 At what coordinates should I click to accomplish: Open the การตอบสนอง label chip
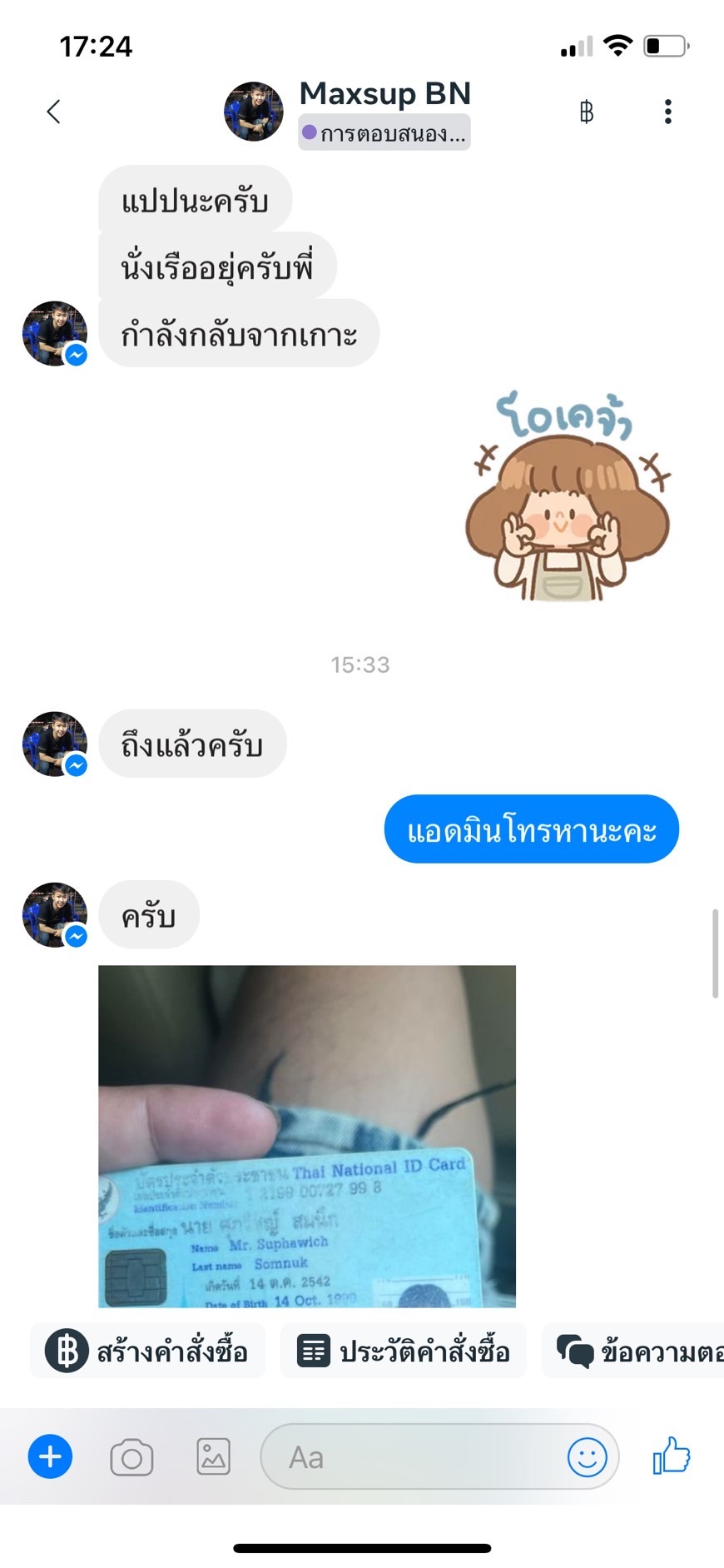(x=384, y=133)
